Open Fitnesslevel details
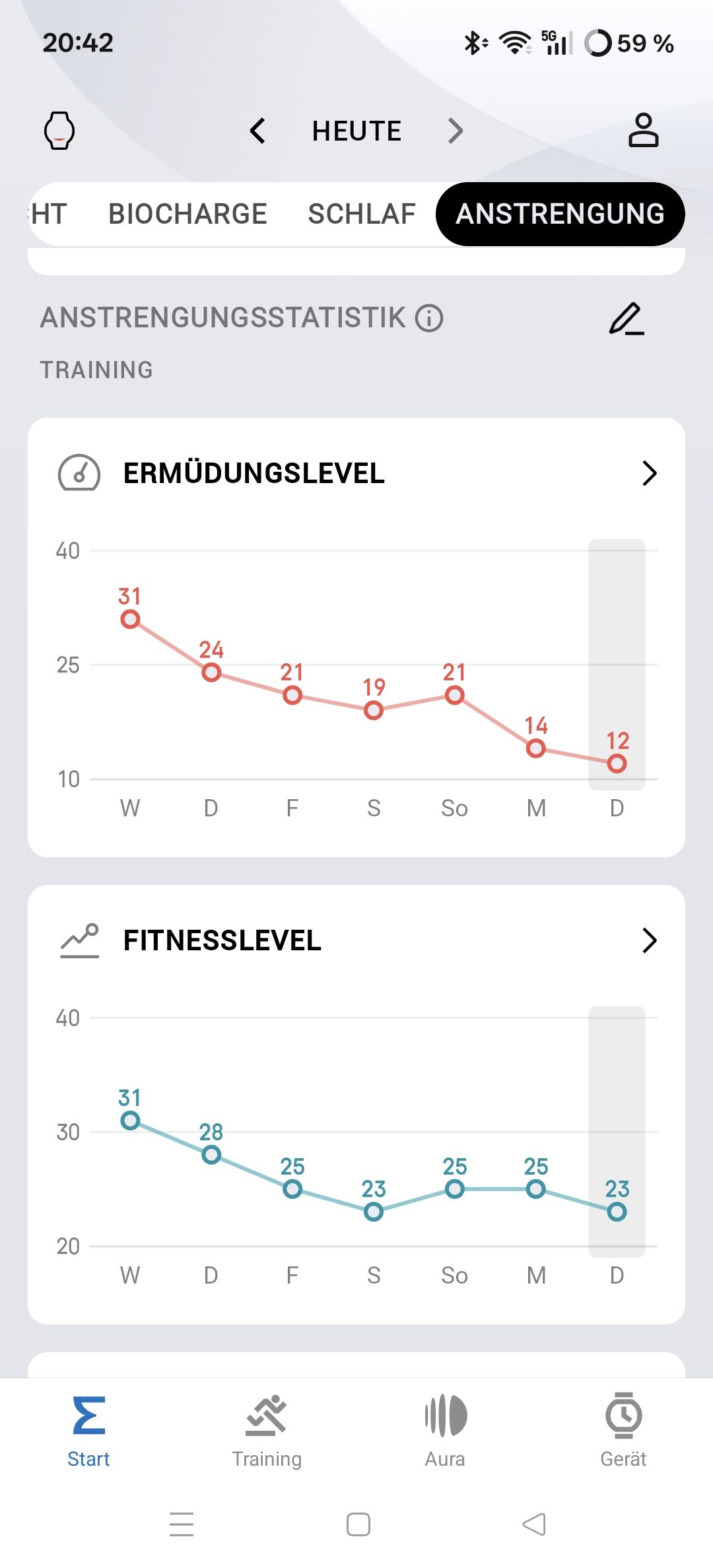 [649, 940]
